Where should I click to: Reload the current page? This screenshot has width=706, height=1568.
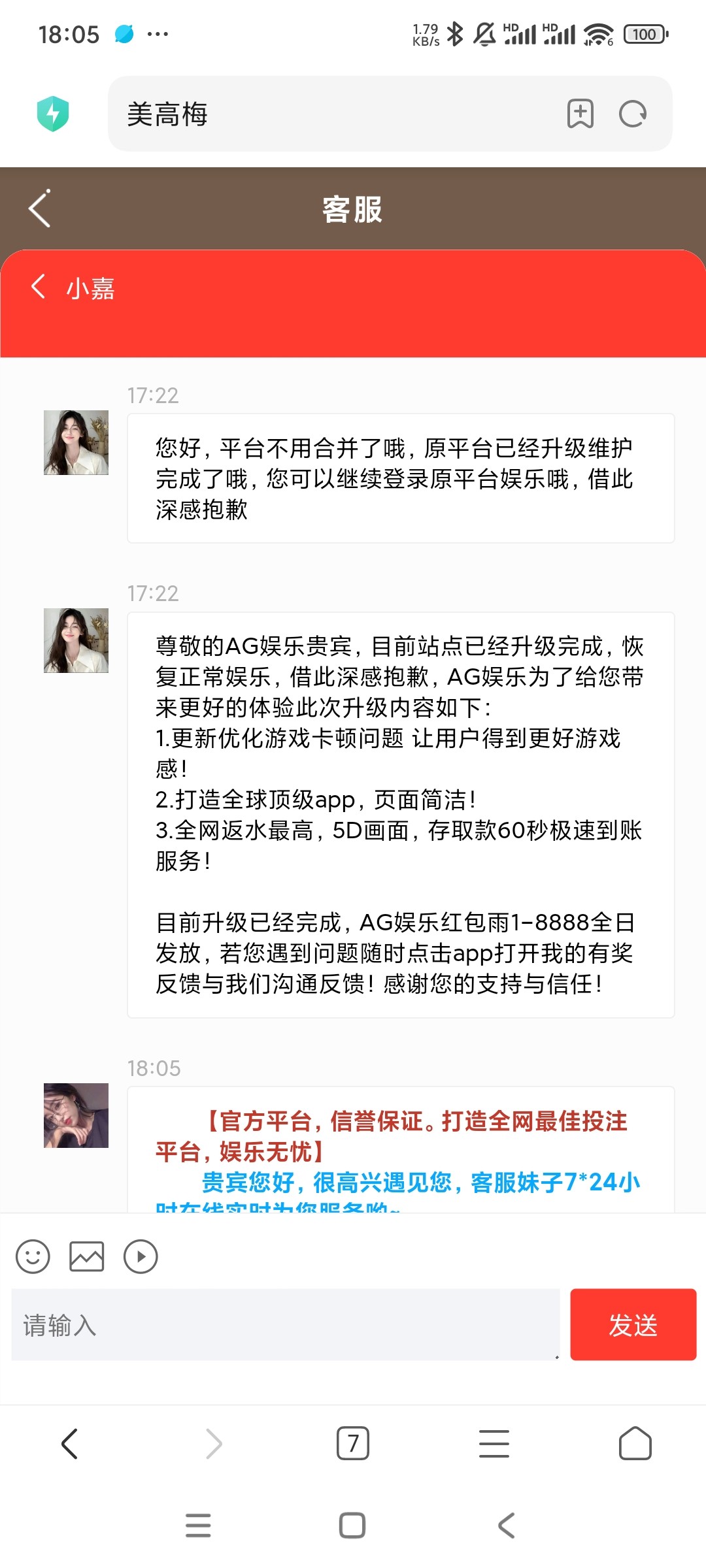pyautogui.click(x=633, y=114)
